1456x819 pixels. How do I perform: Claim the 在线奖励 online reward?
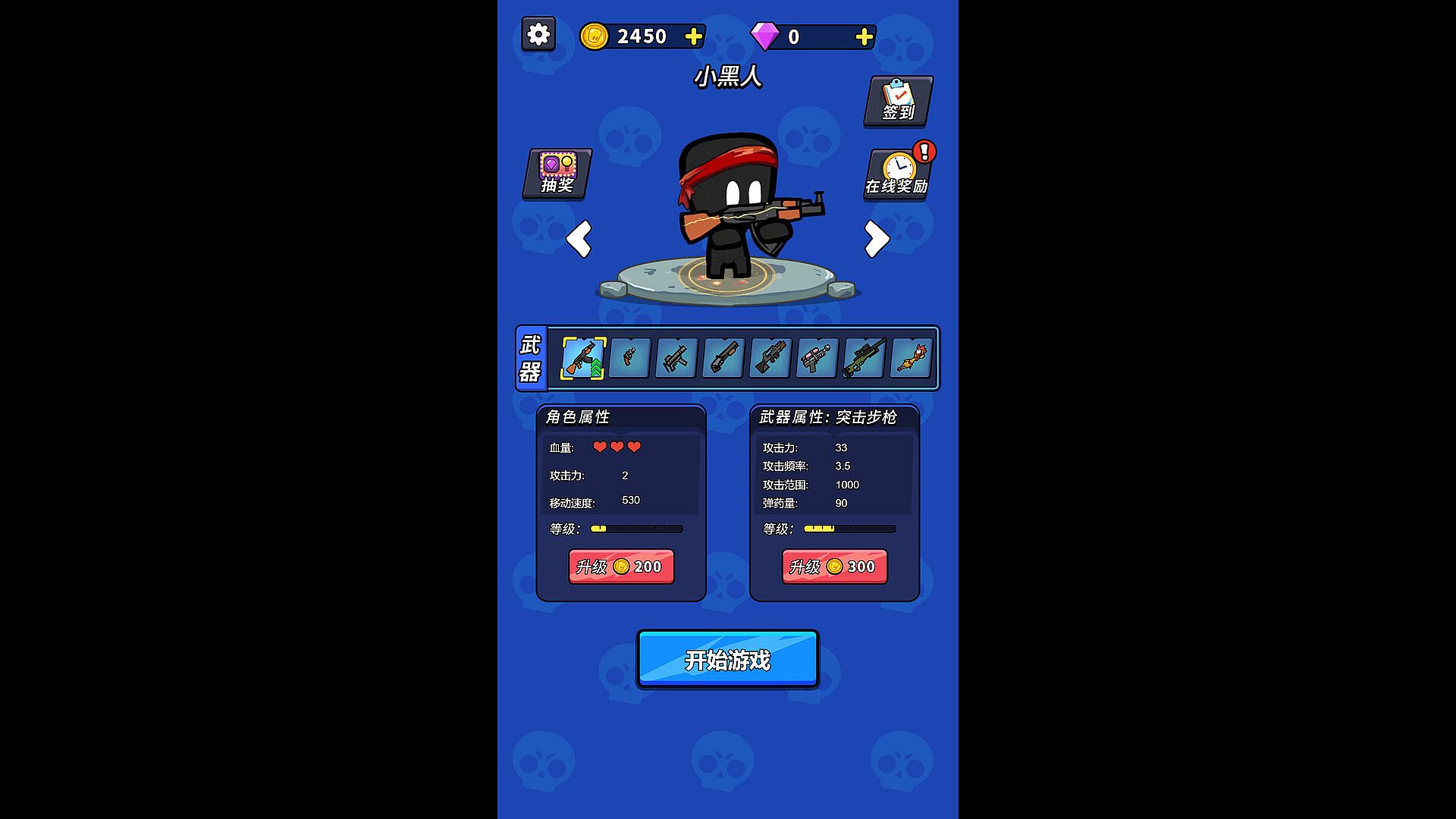coord(898,174)
